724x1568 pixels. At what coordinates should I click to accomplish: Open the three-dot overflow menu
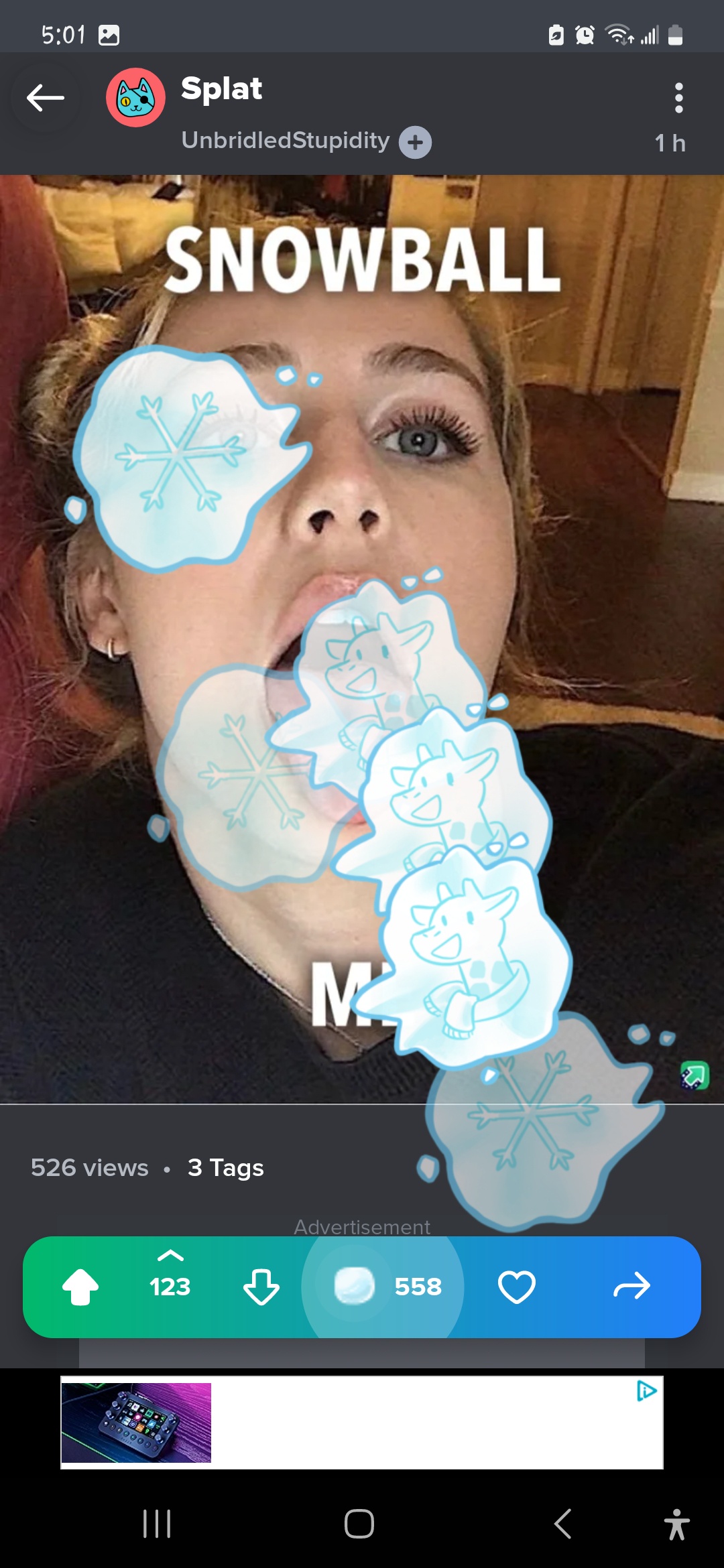(x=678, y=98)
